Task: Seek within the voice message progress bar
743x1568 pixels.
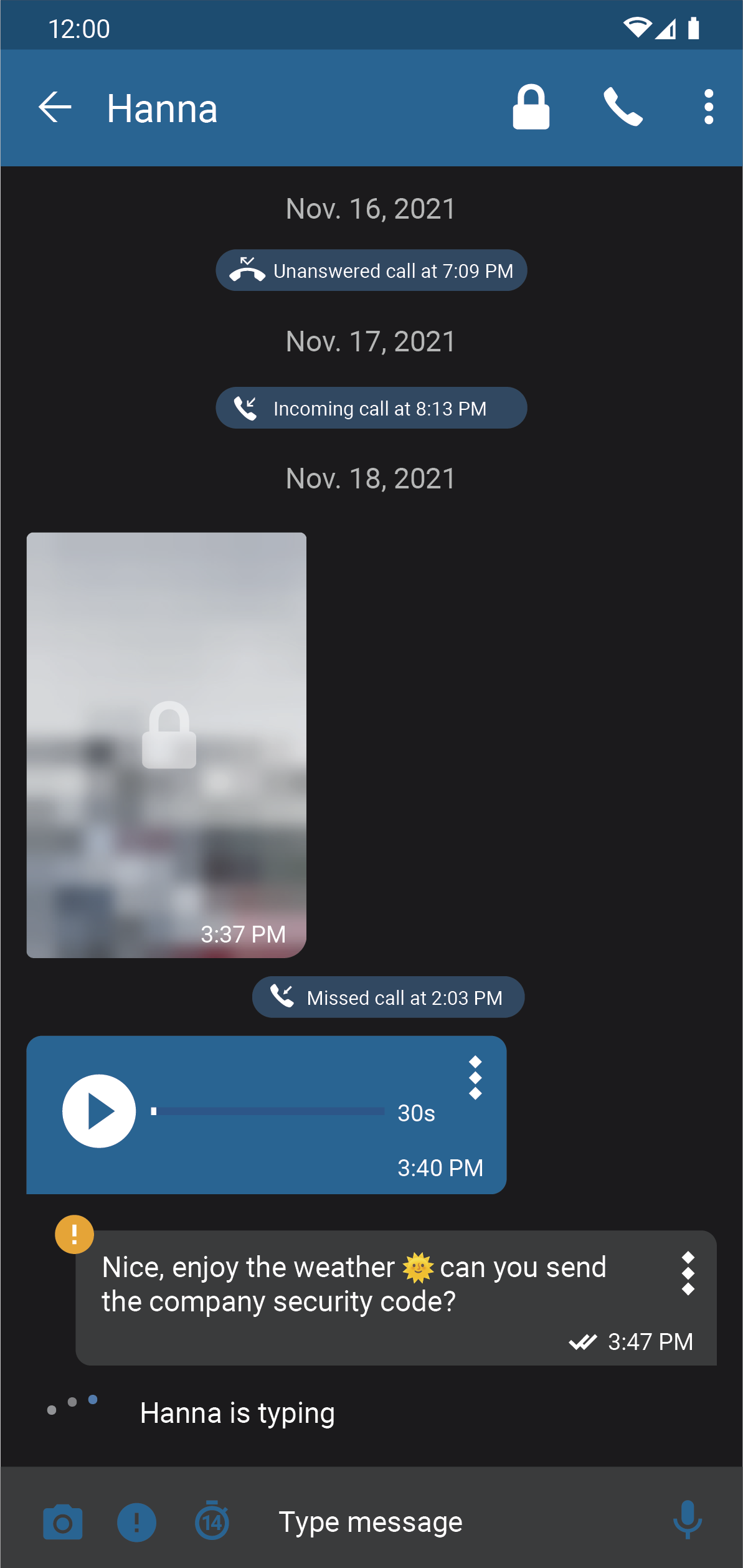Action: [x=268, y=1111]
